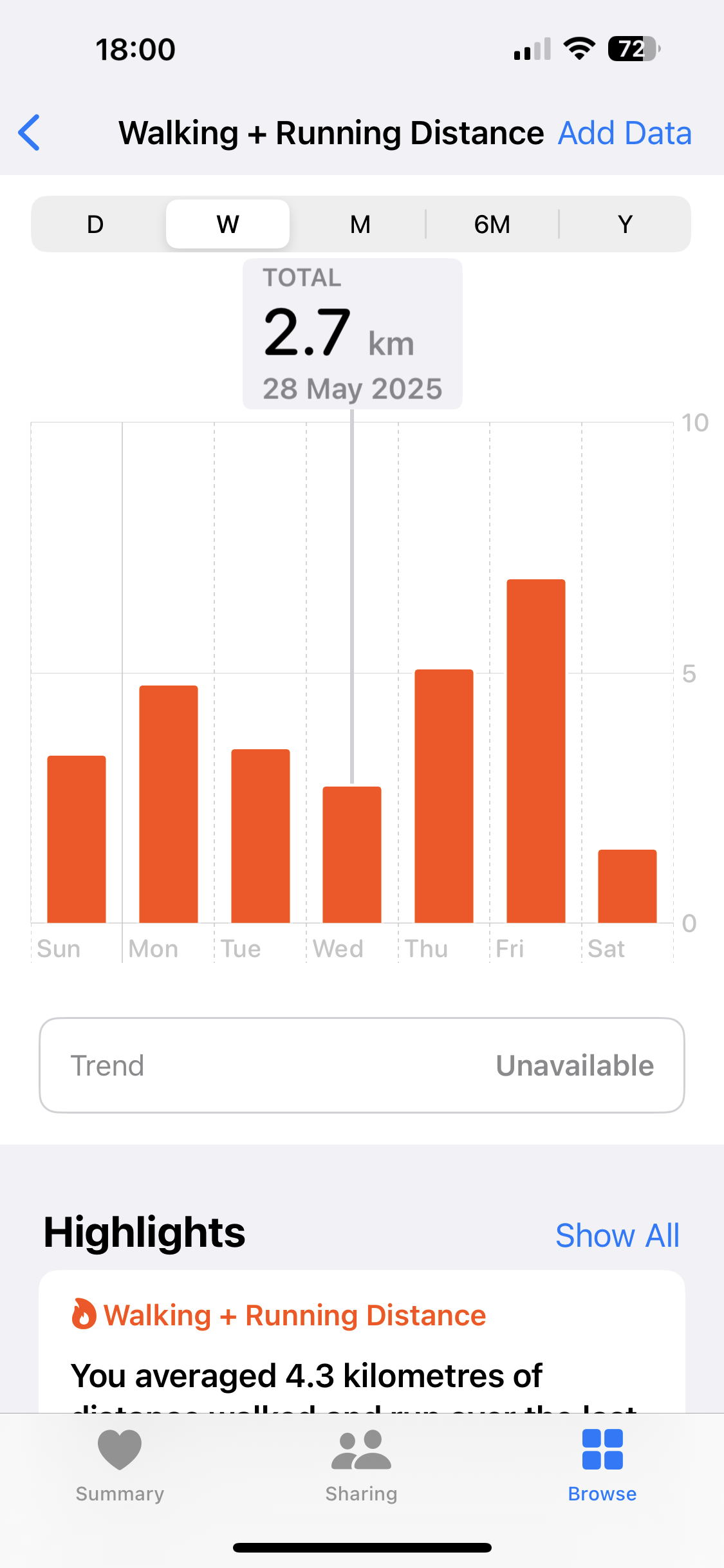724x1568 pixels.
Task: Switch to the Y year view
Action: pyautogui.click(x=625, y=224)
